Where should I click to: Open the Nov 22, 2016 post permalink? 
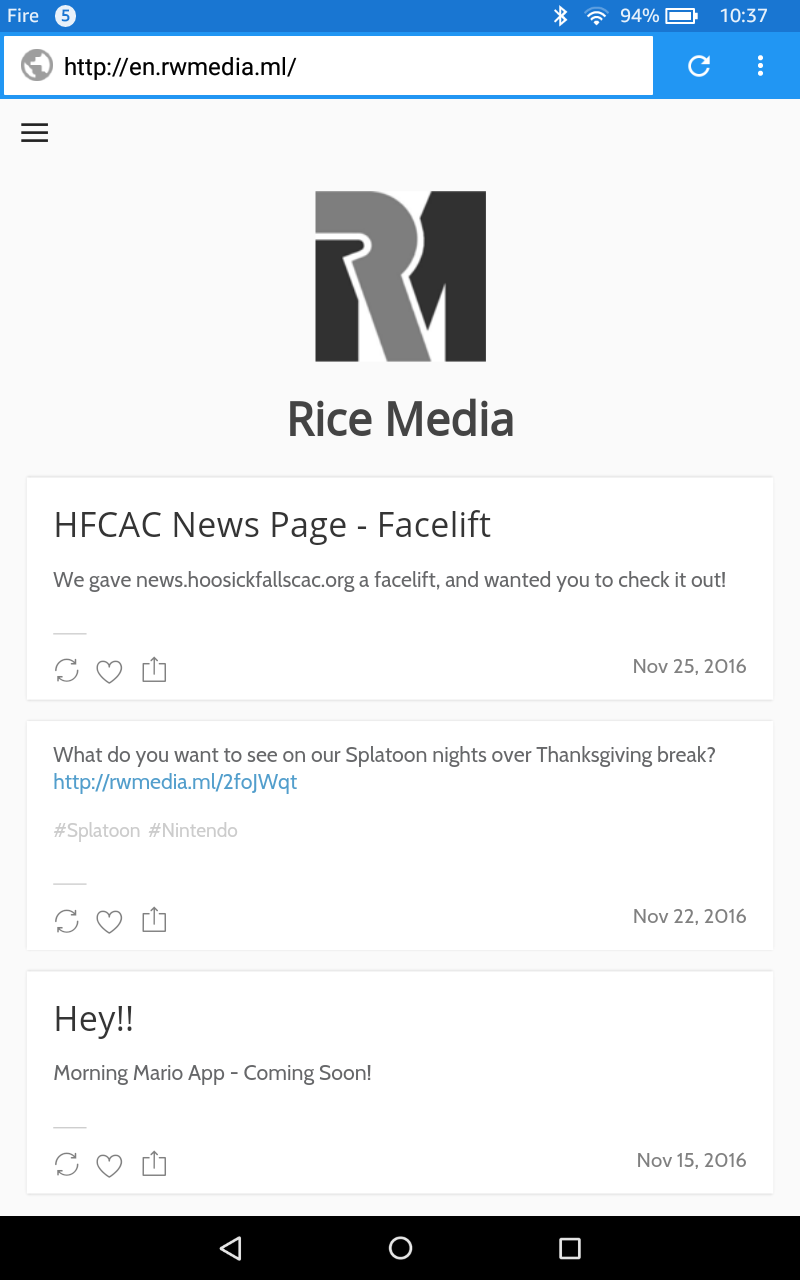point(689,916)
